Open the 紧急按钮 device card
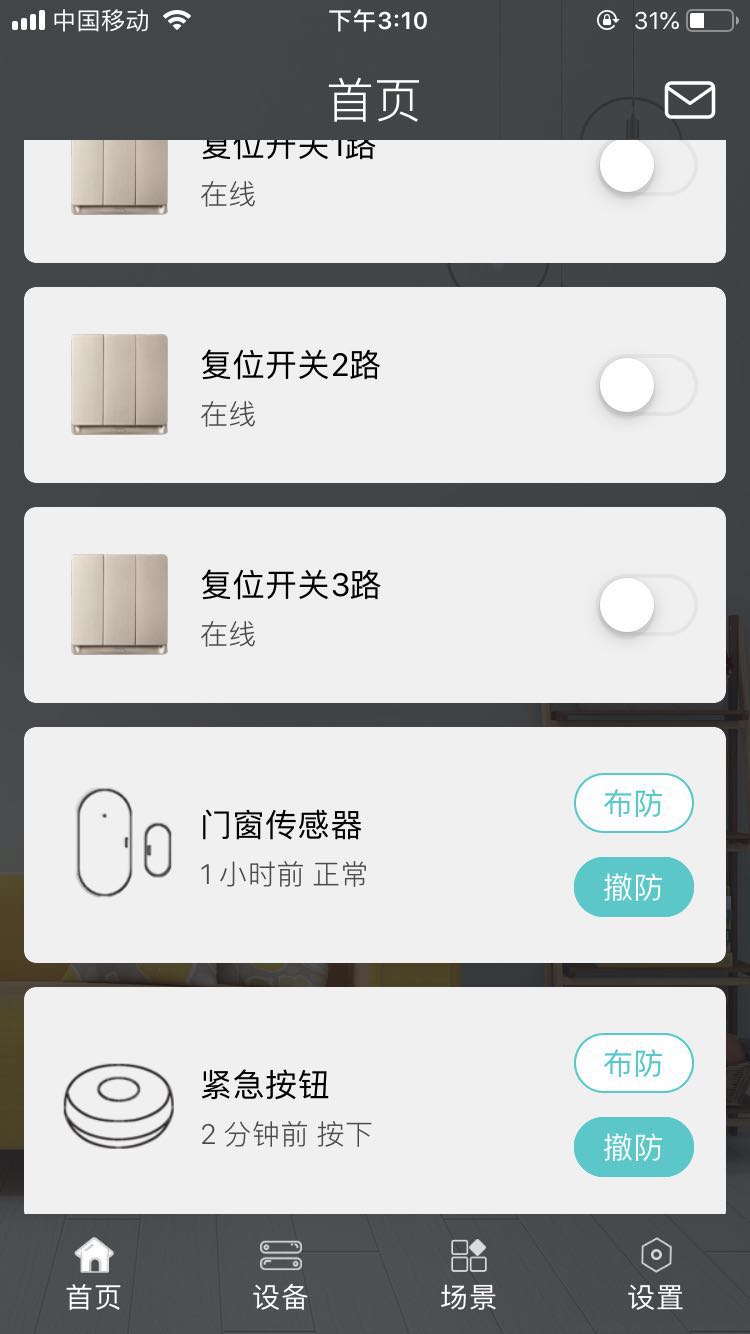Viewport: 750px width, 1334px height. pos(300,1106)
